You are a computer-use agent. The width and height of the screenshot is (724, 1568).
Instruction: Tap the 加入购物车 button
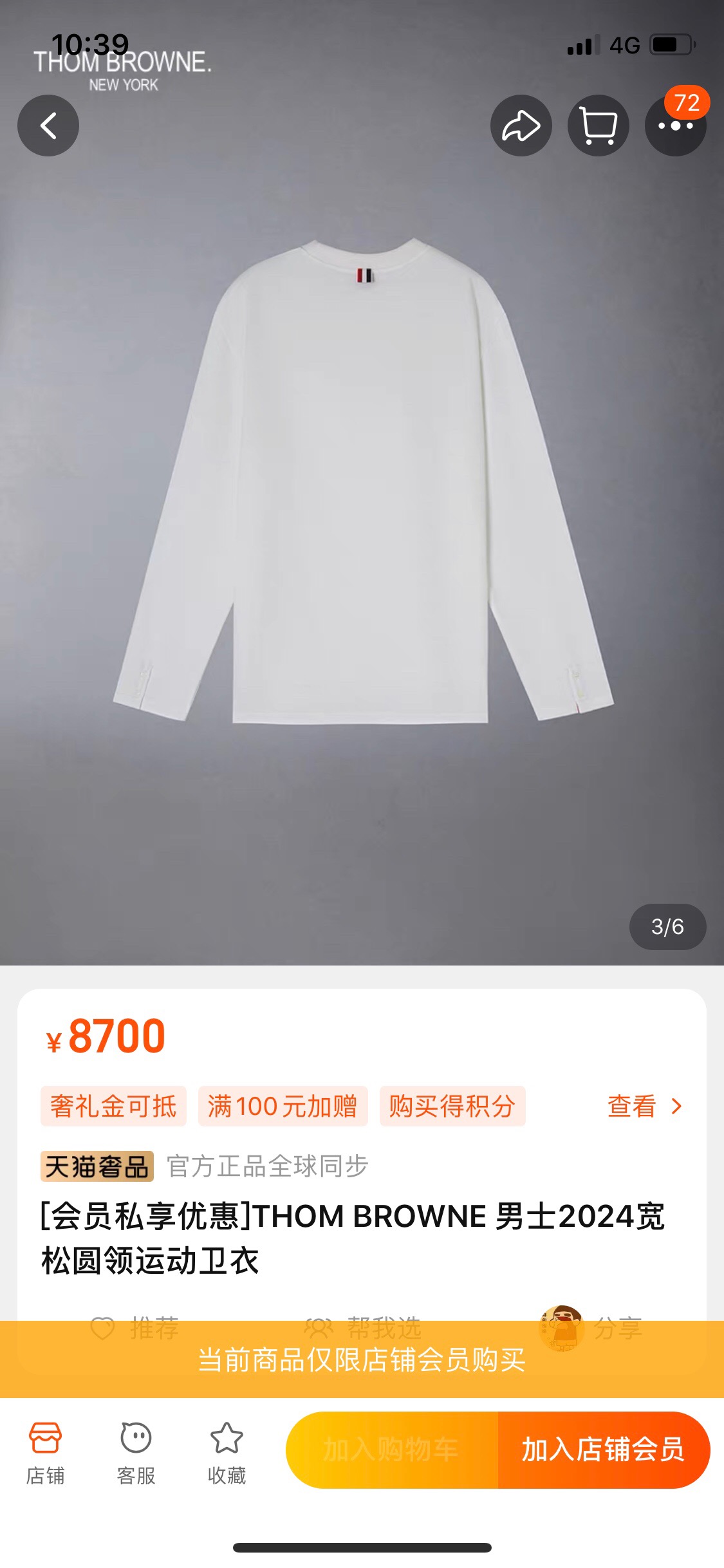coord(392,1450)
